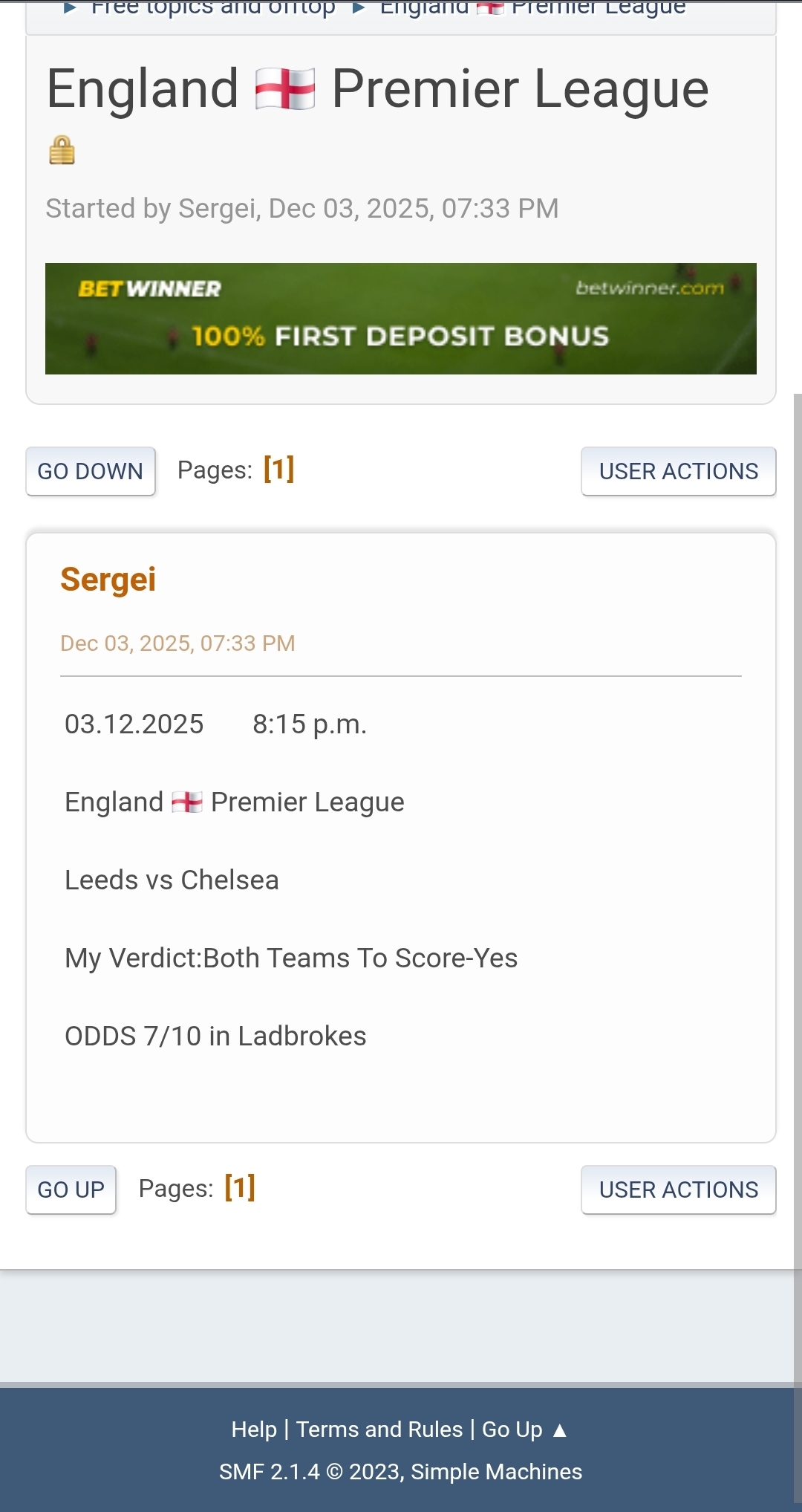
Task: Tap the Go Up button
Action: 71,1190
